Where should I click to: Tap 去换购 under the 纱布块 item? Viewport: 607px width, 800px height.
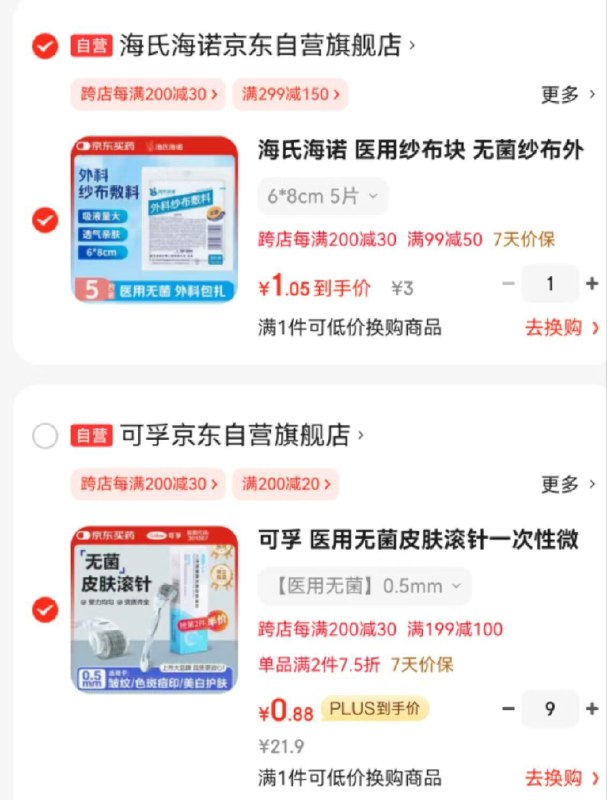pos(562,327)
